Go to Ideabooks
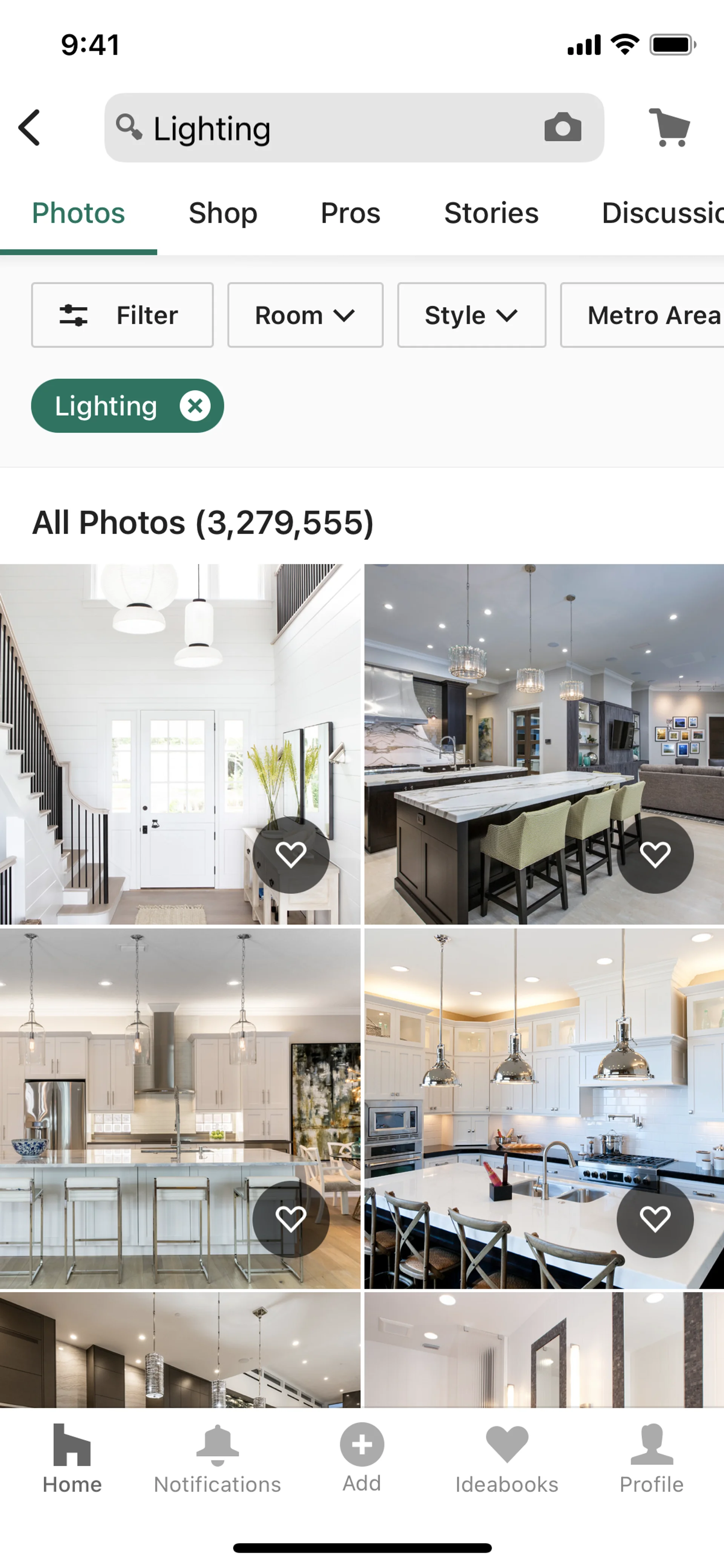This screenshot has height=1568, width=724. coord(506,1459)
